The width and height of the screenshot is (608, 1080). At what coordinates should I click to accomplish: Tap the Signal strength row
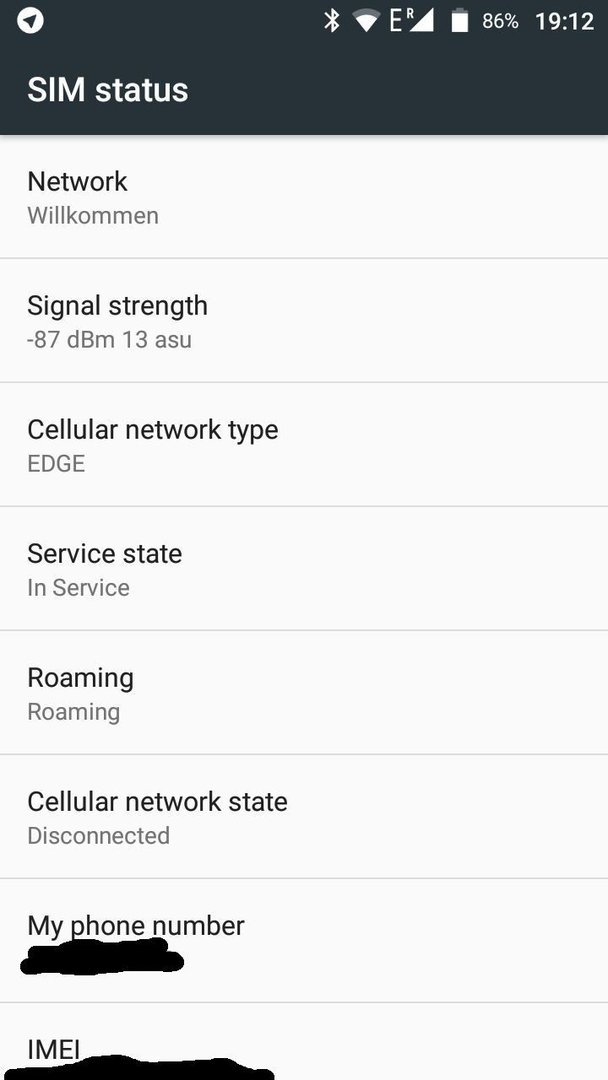[304, 320]
